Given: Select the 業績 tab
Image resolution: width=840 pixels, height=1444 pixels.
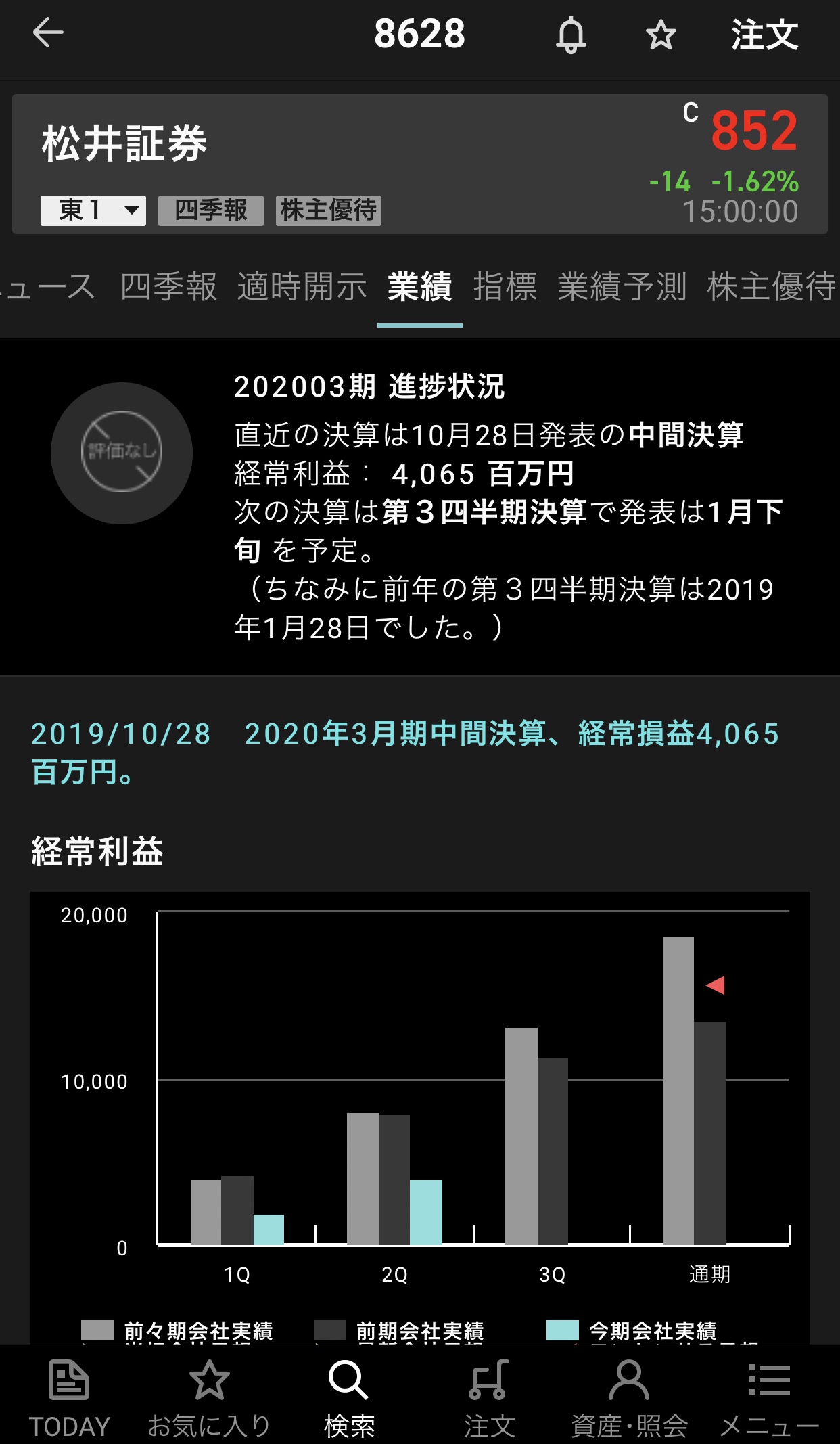Looking at the screenshot, I should click(419, 287).
